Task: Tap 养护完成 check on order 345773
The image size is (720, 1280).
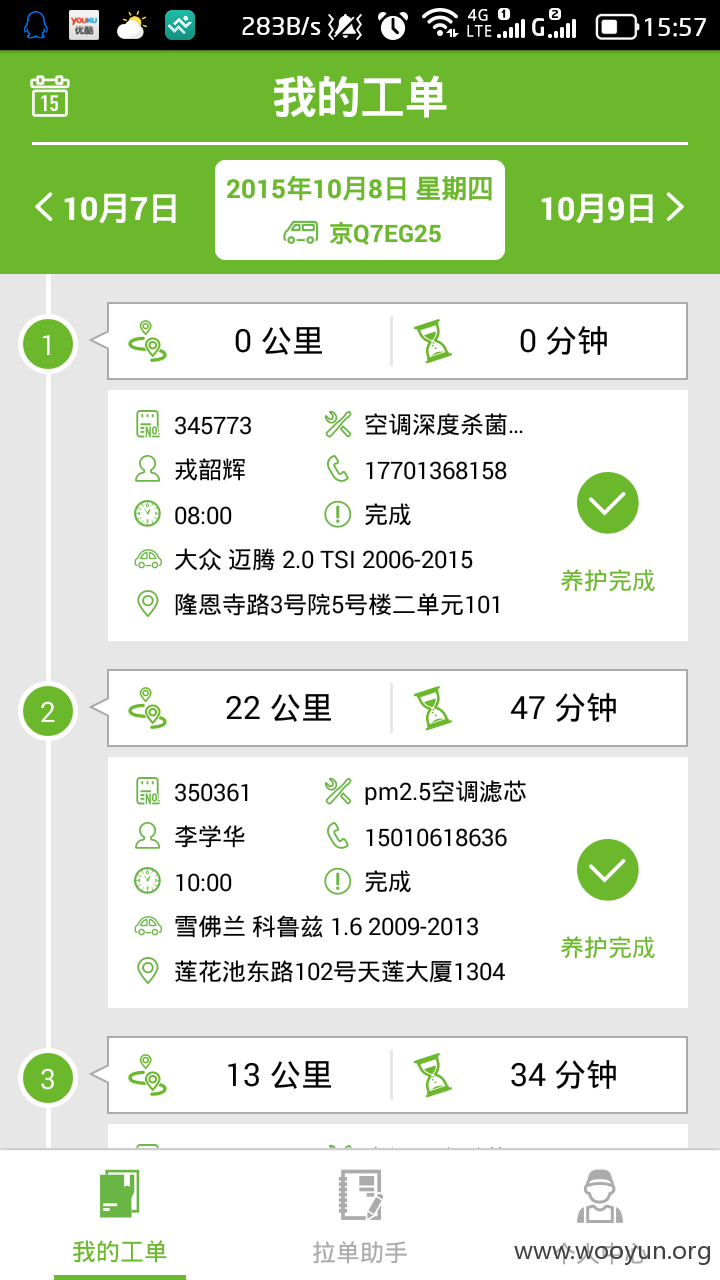Action: tap(608, 503)
